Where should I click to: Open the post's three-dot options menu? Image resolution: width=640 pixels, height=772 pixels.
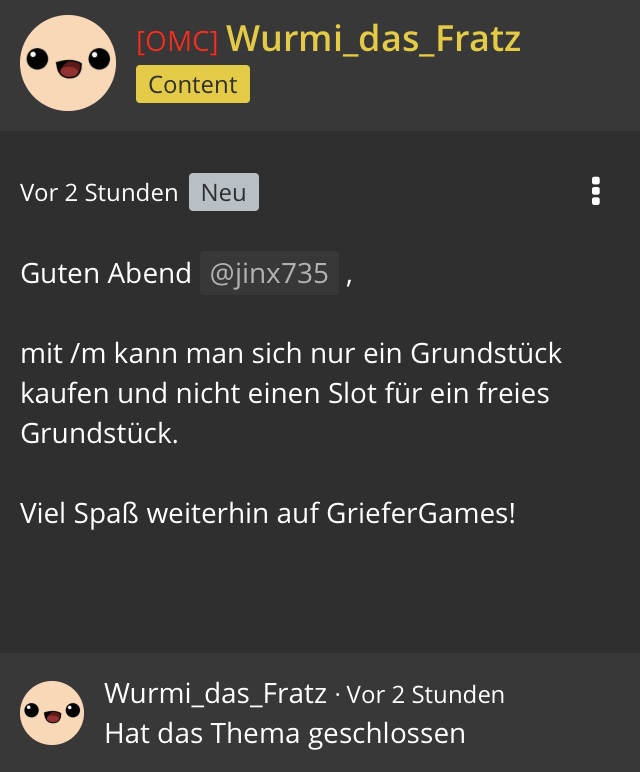click(x=596, y=191)
